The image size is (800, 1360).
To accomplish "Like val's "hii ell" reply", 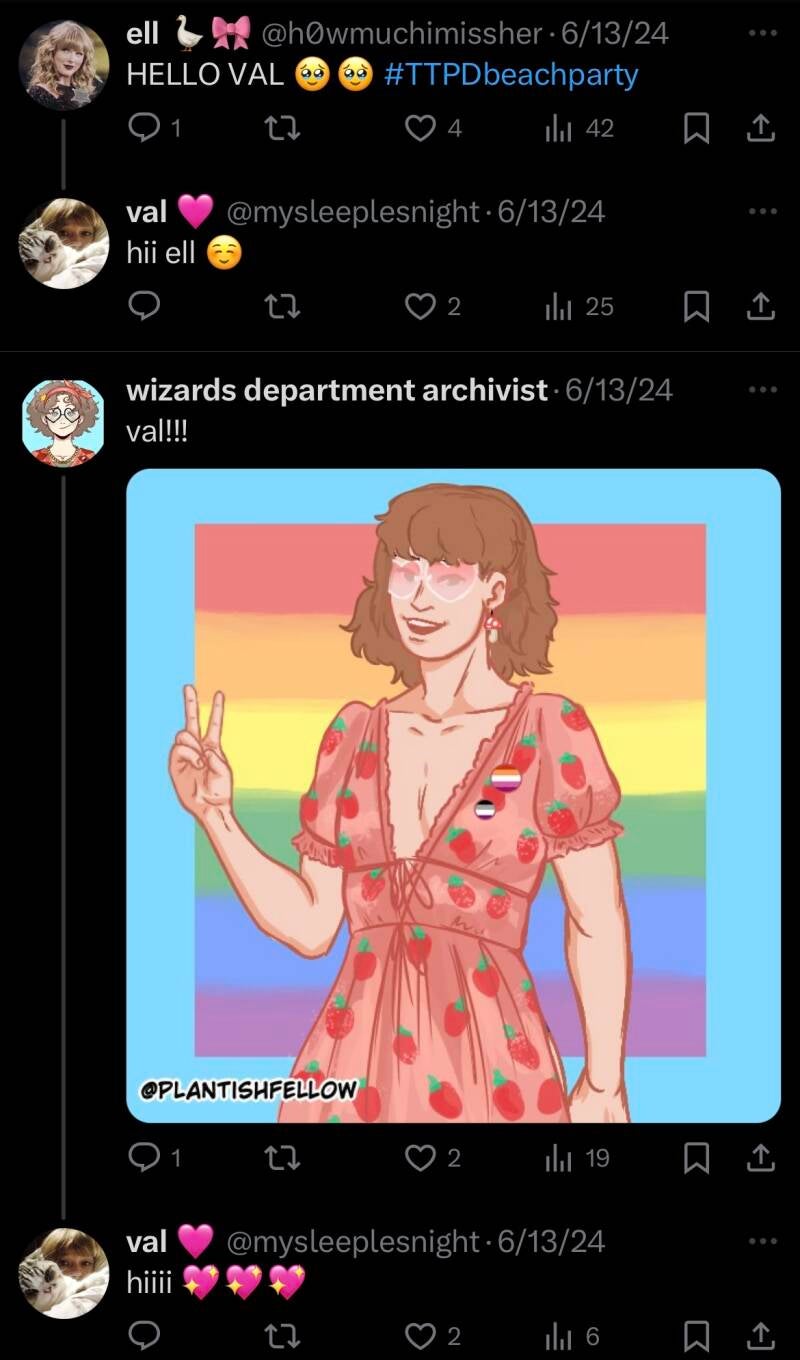I will pyautogui.click(x=421, y=307).
